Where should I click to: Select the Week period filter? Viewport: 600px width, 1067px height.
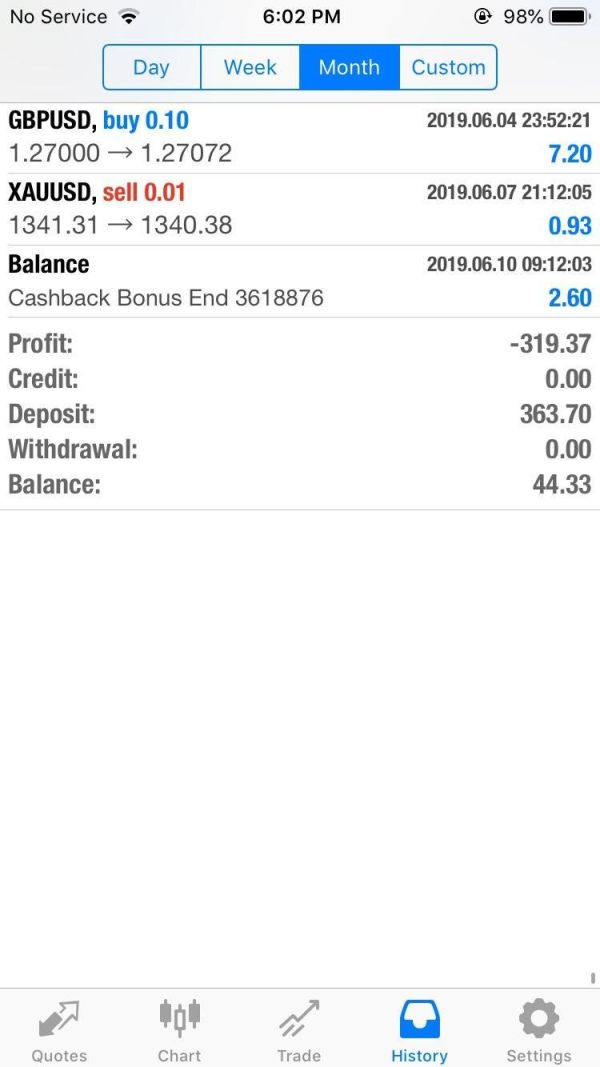pos(250,67)
